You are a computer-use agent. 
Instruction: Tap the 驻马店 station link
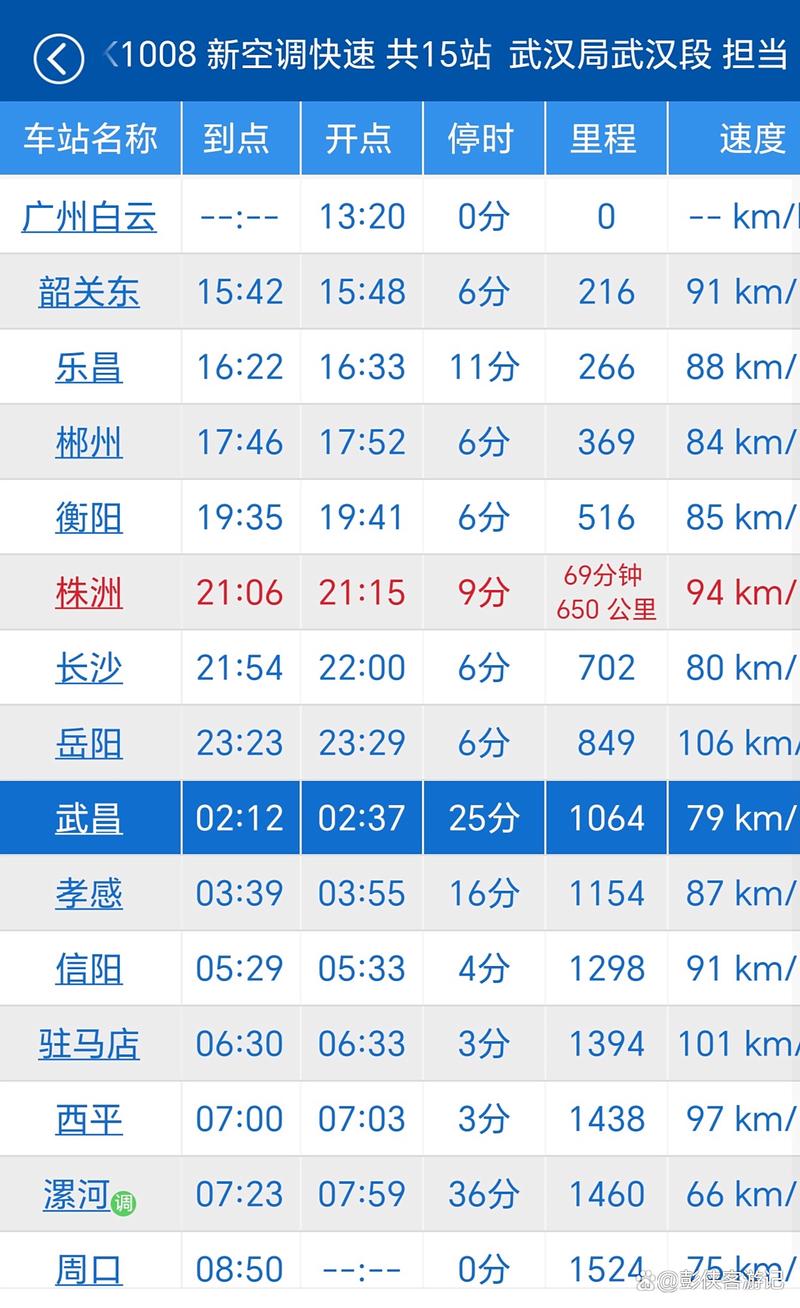[x=89, y=1044]
